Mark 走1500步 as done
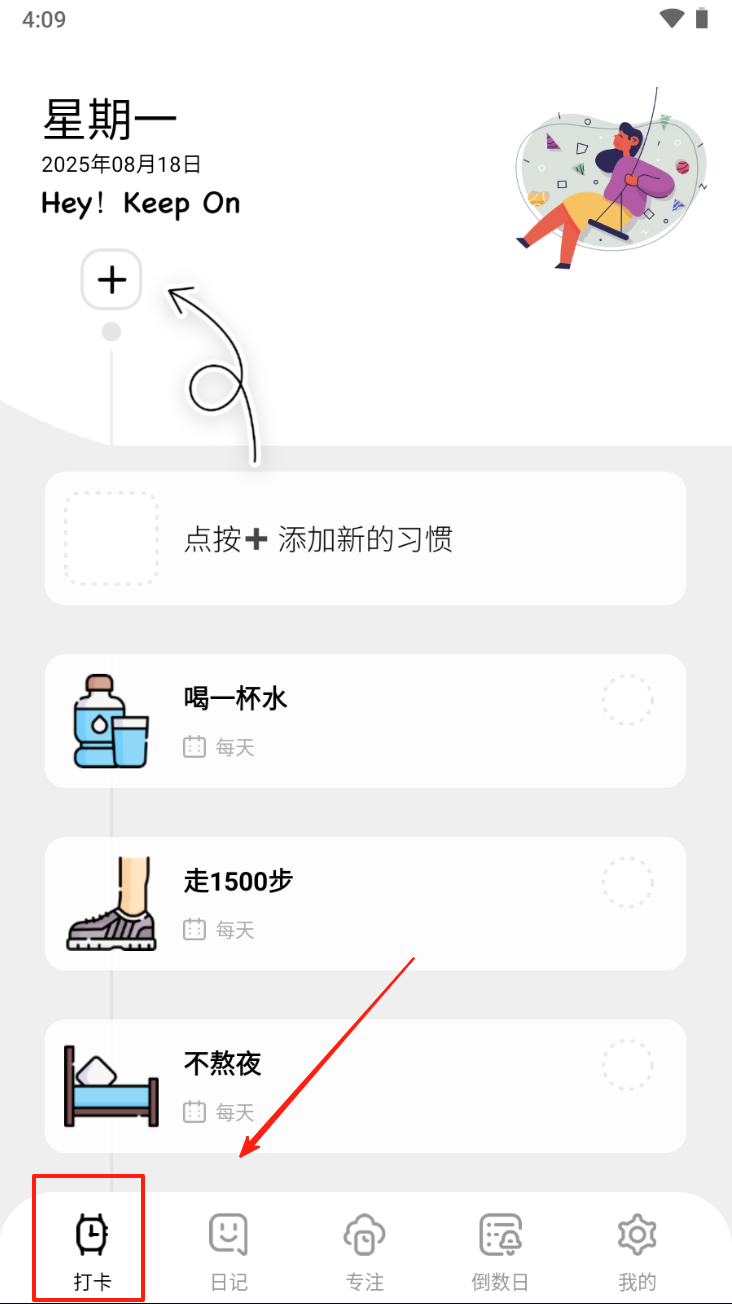 [627, 883]
